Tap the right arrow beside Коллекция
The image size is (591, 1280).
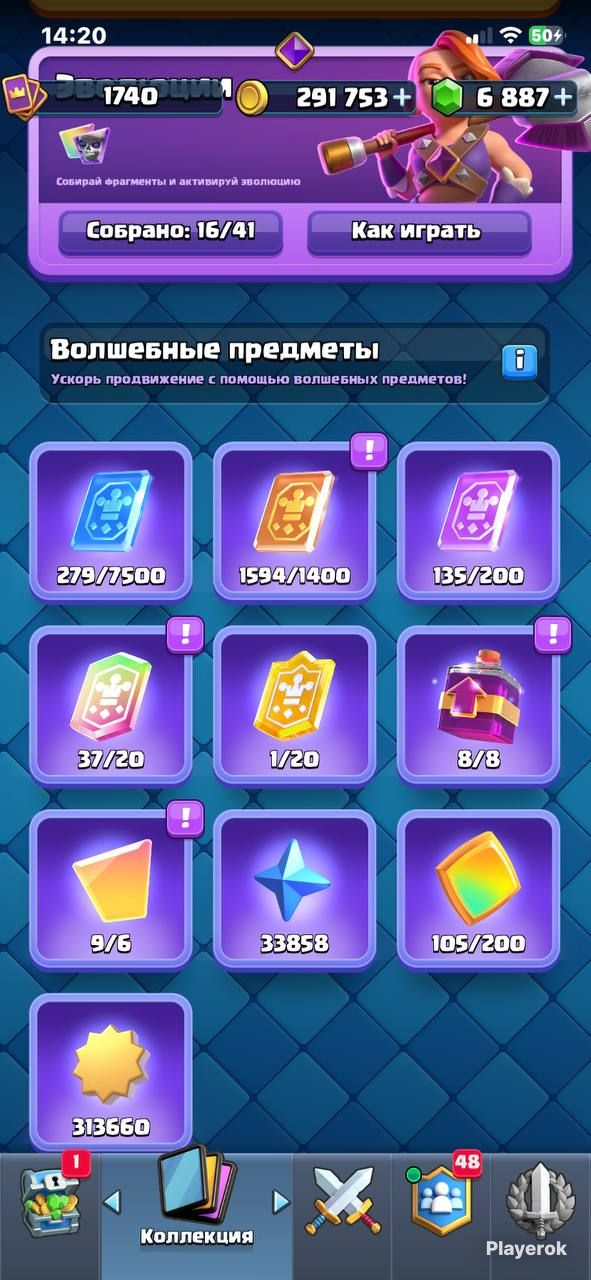281,1201
